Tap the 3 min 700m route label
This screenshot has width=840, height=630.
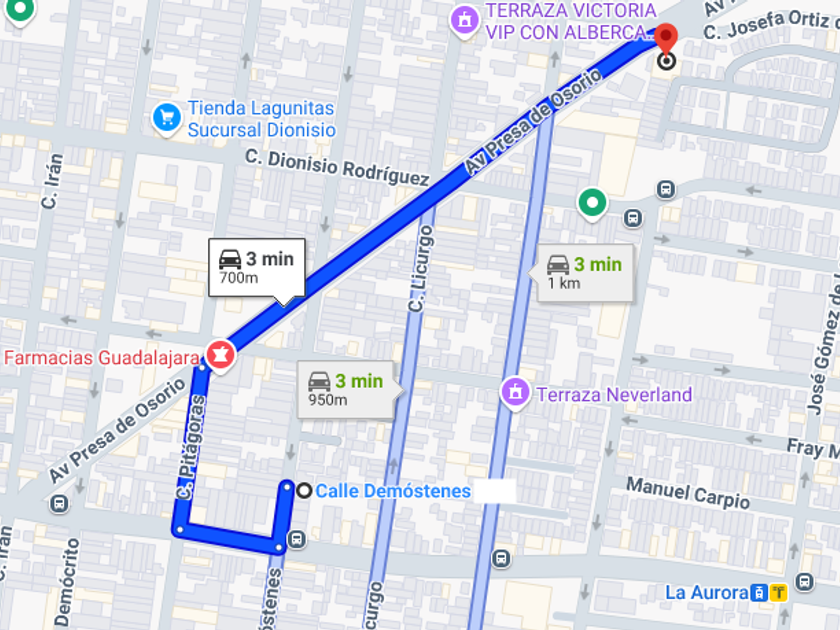point(256,267)
